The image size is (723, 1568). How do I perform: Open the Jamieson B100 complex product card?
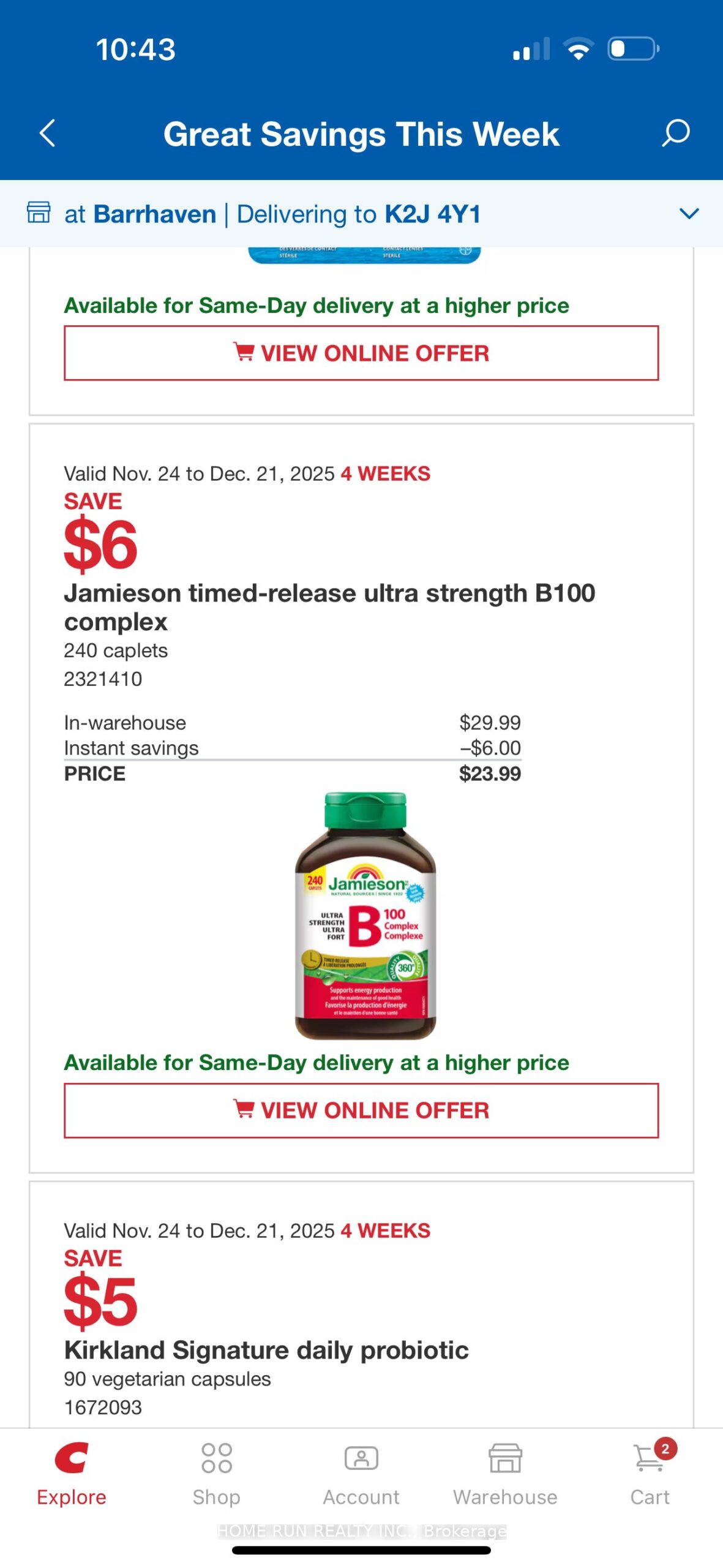[329, 606]
